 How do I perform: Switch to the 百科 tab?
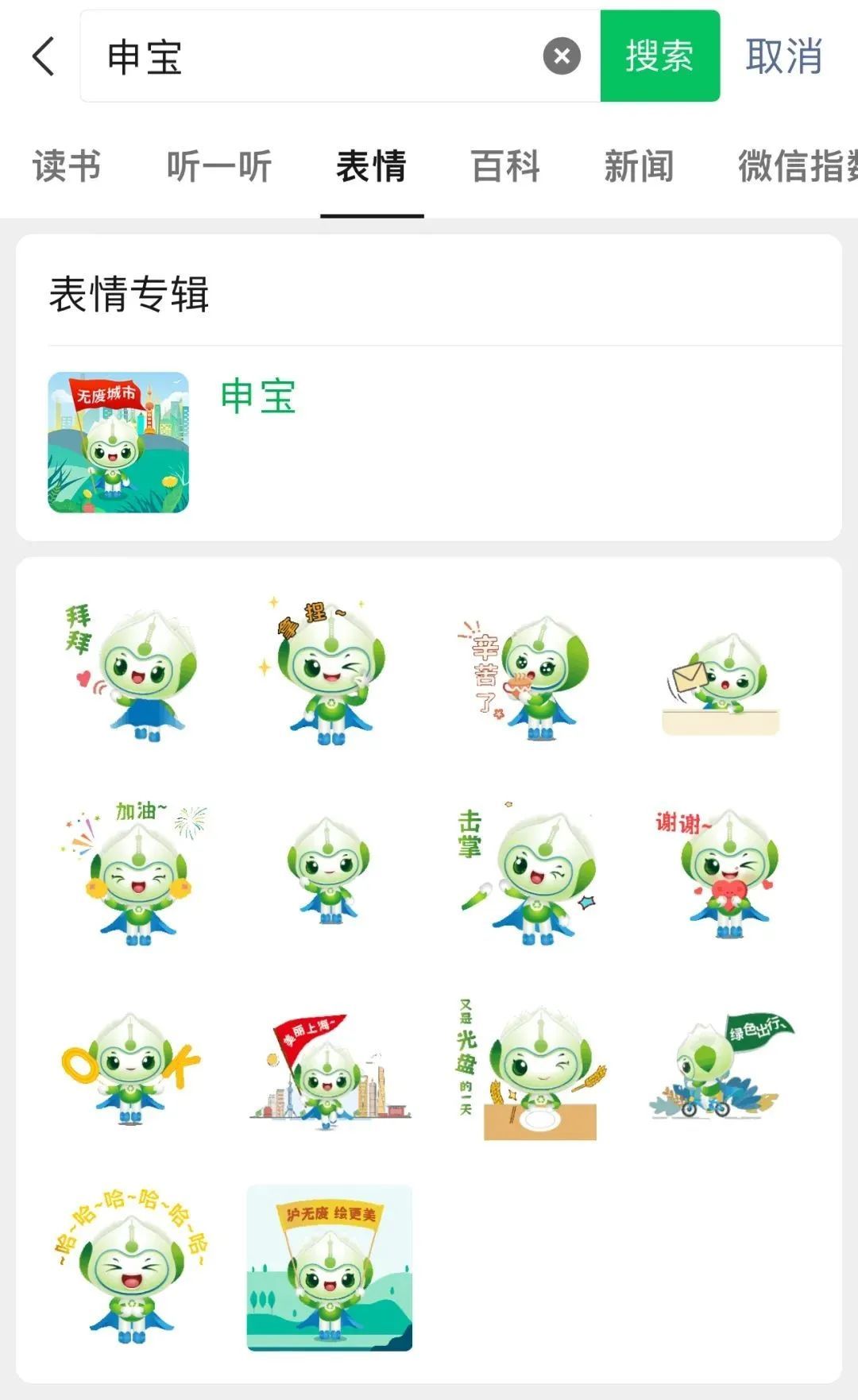[505, 167]
